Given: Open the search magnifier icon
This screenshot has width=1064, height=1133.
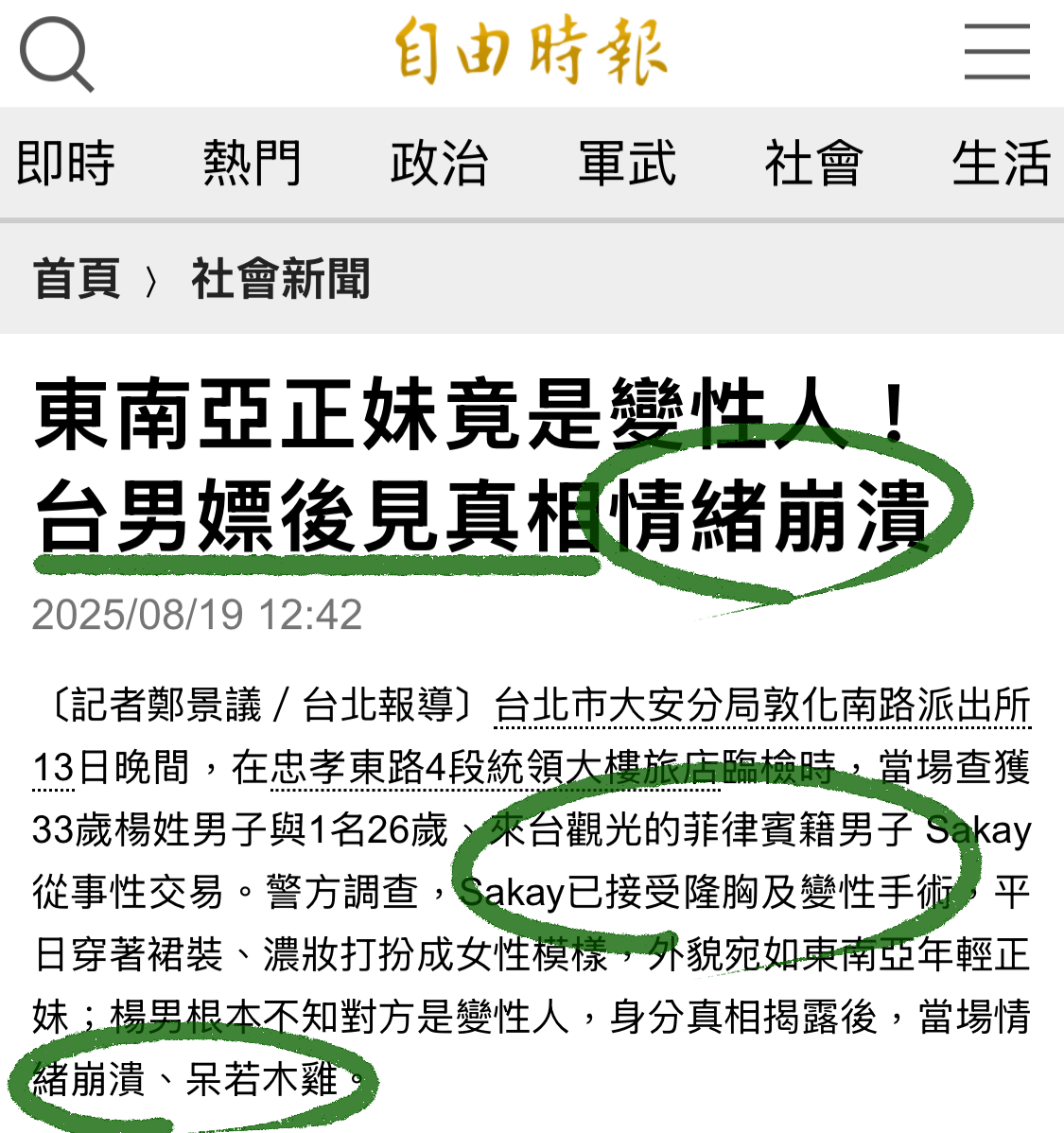Looking at the screenshot, I should pos(57,55).
